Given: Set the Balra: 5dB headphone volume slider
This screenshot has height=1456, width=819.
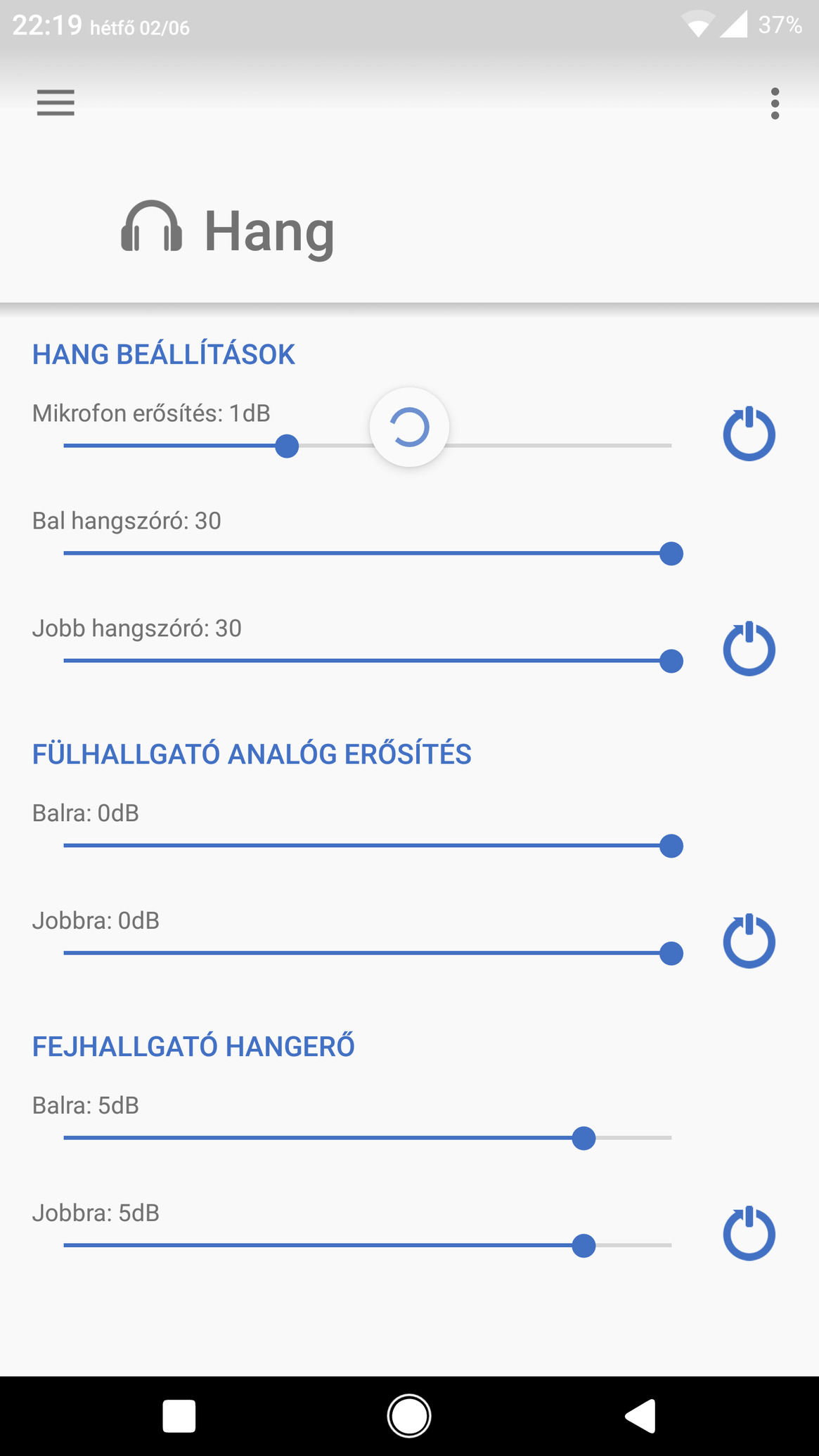Looking at the screenshot, I should [368, 1138].
